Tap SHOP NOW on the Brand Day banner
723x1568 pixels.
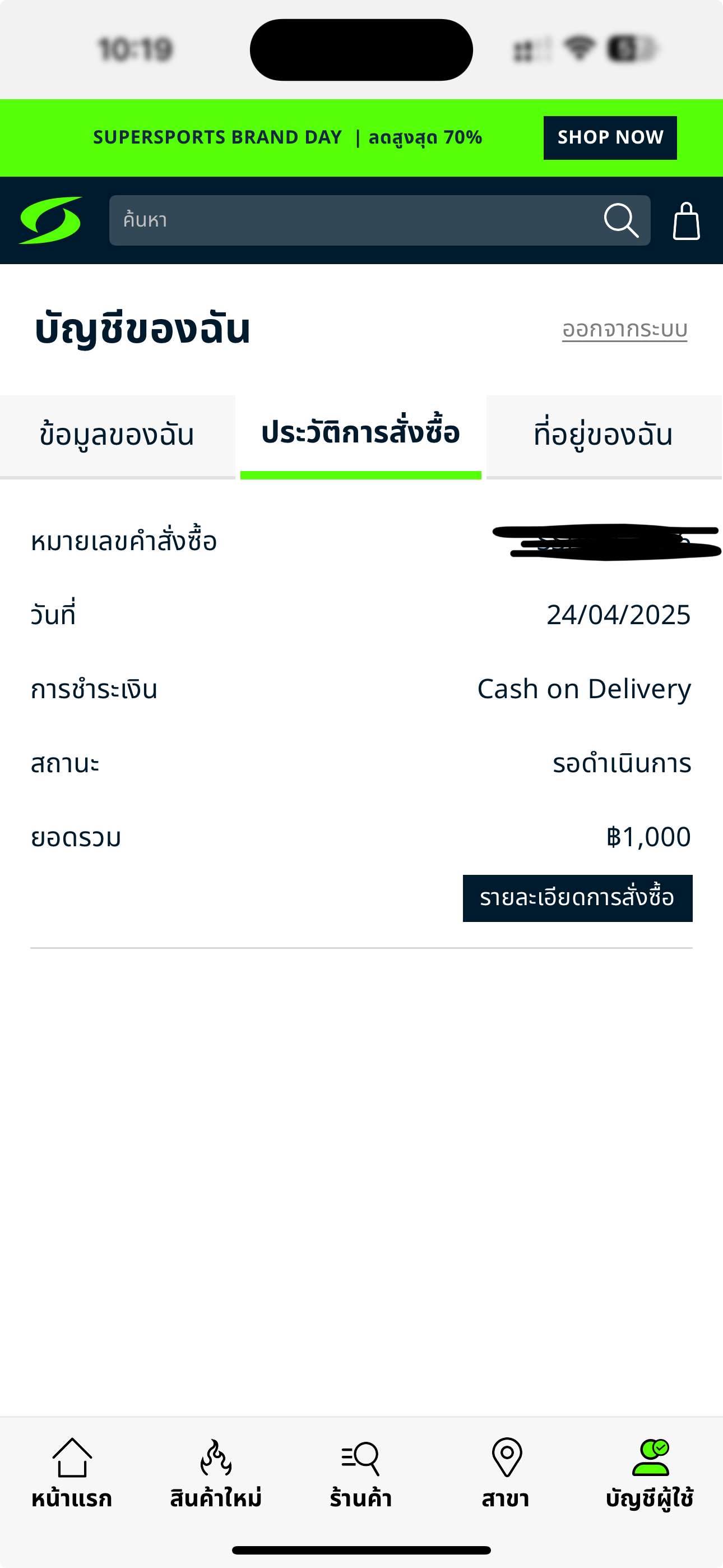610,137
